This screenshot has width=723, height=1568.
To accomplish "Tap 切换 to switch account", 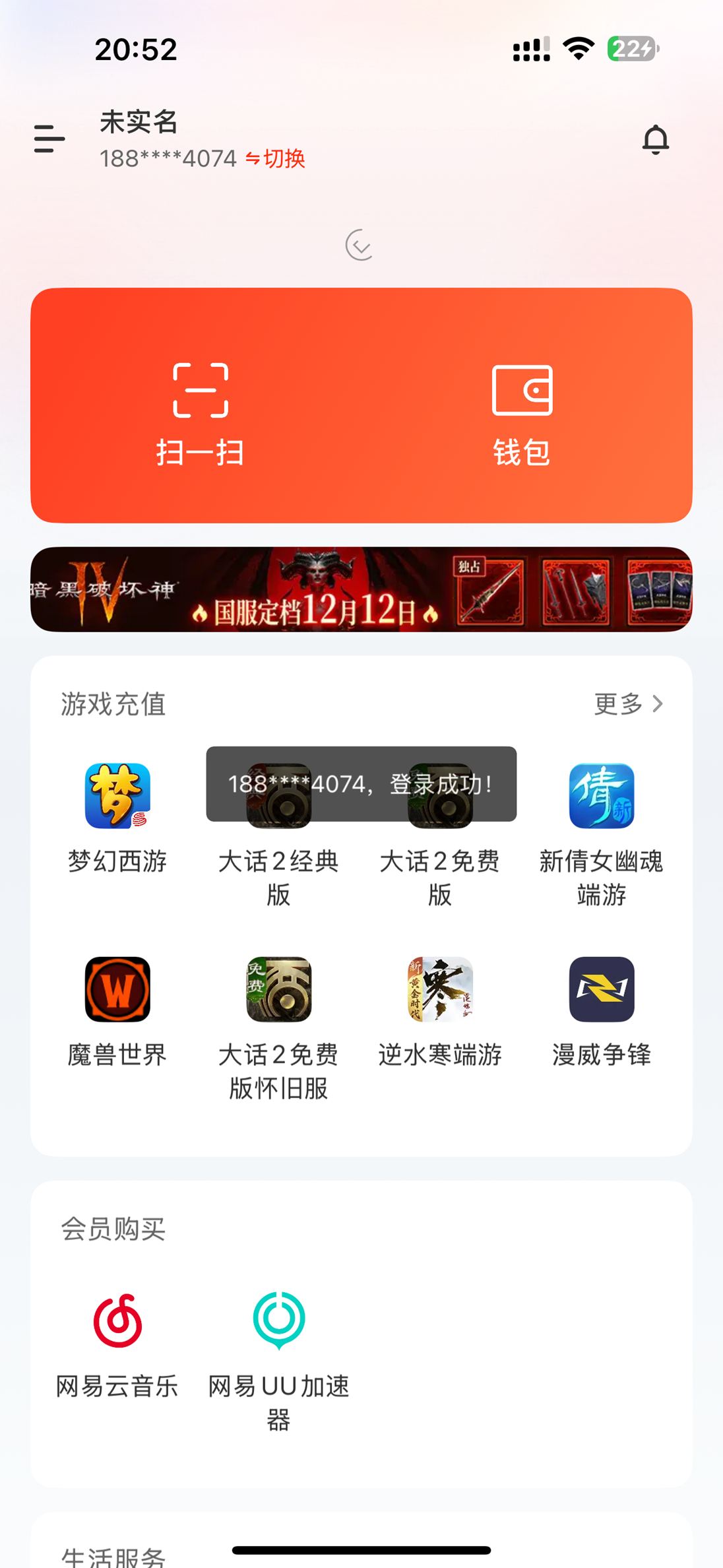I will point(276,159).
